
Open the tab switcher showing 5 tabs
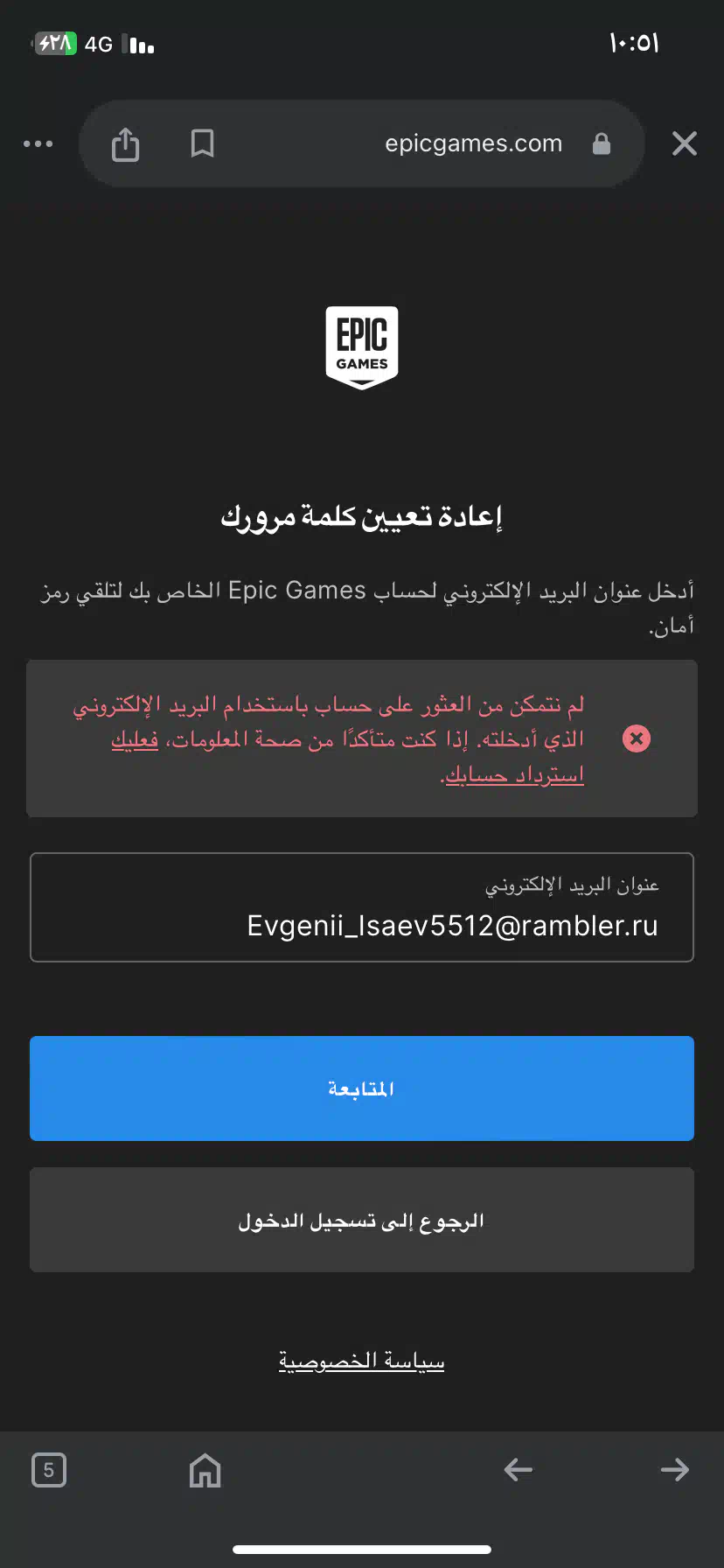(x=49, y=1469)
